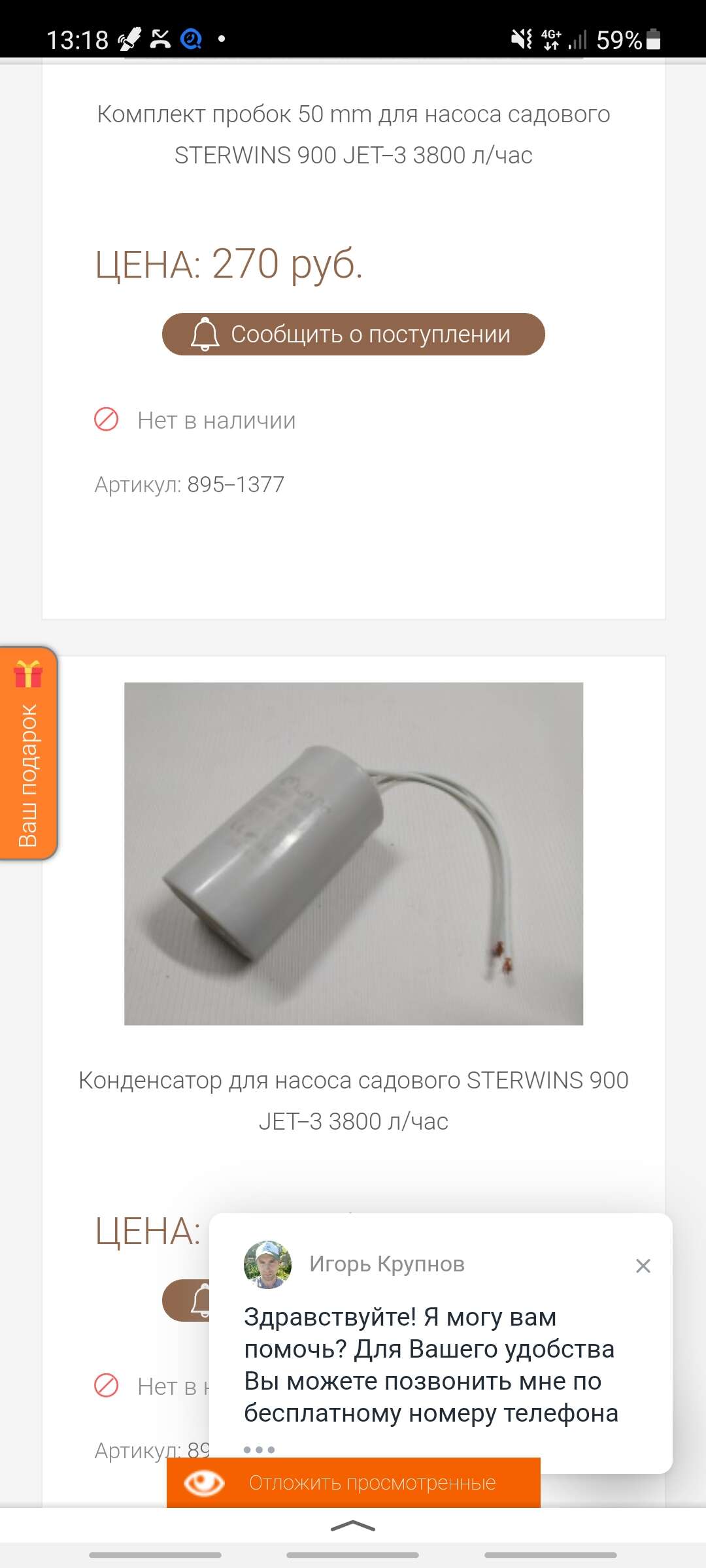Image resolution: width=706 pixels, height=1568 pixels.
Task: Open the 'Ваш подарок' side tab
Action: pos(28,753)
